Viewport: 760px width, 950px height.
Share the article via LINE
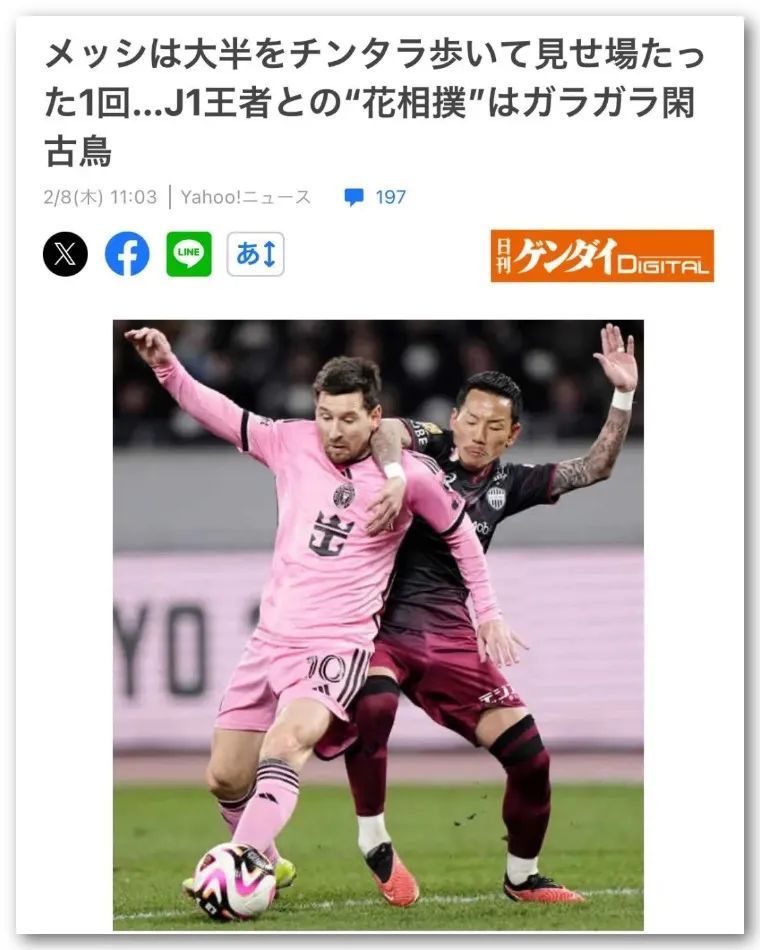pyautogui.click(x=189, y=254)
